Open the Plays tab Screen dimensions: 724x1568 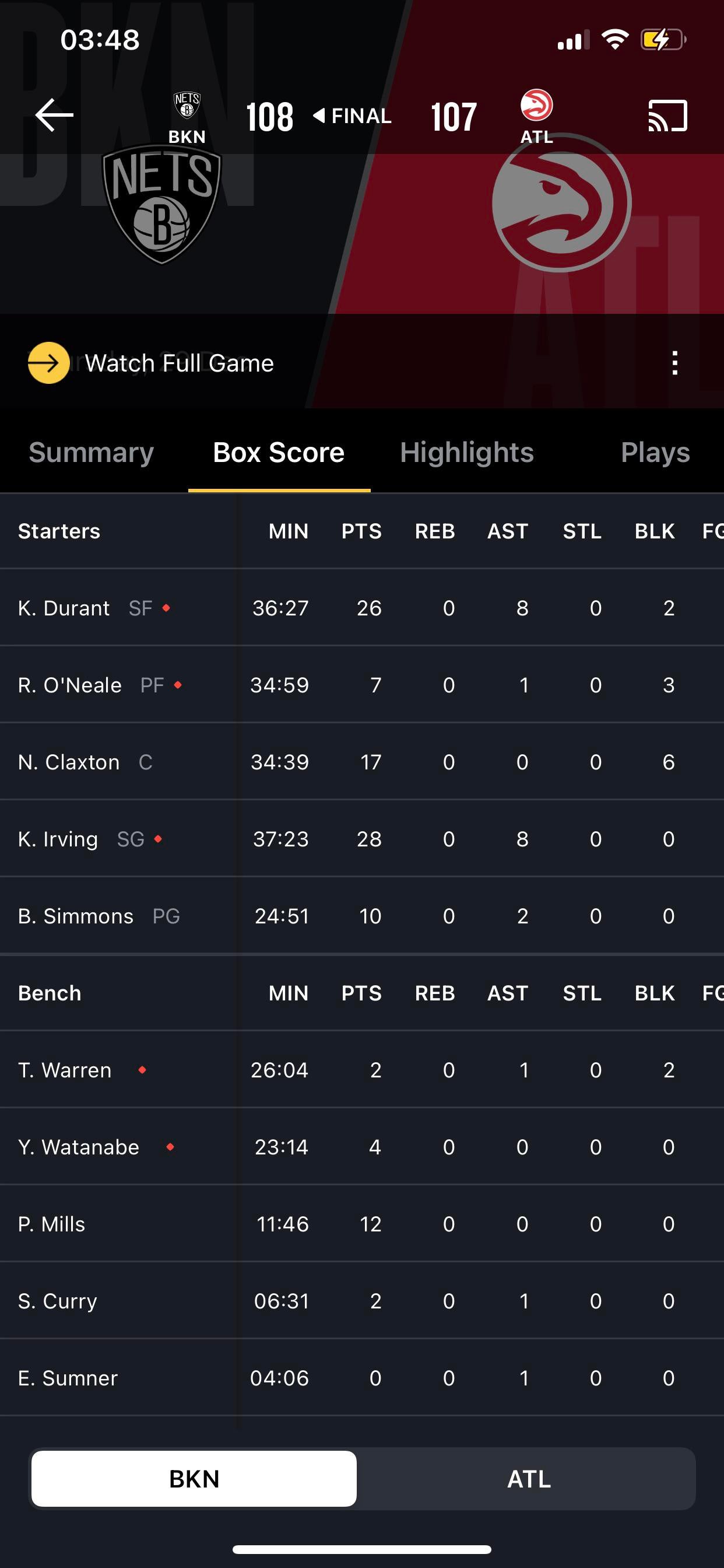(655, 453)
